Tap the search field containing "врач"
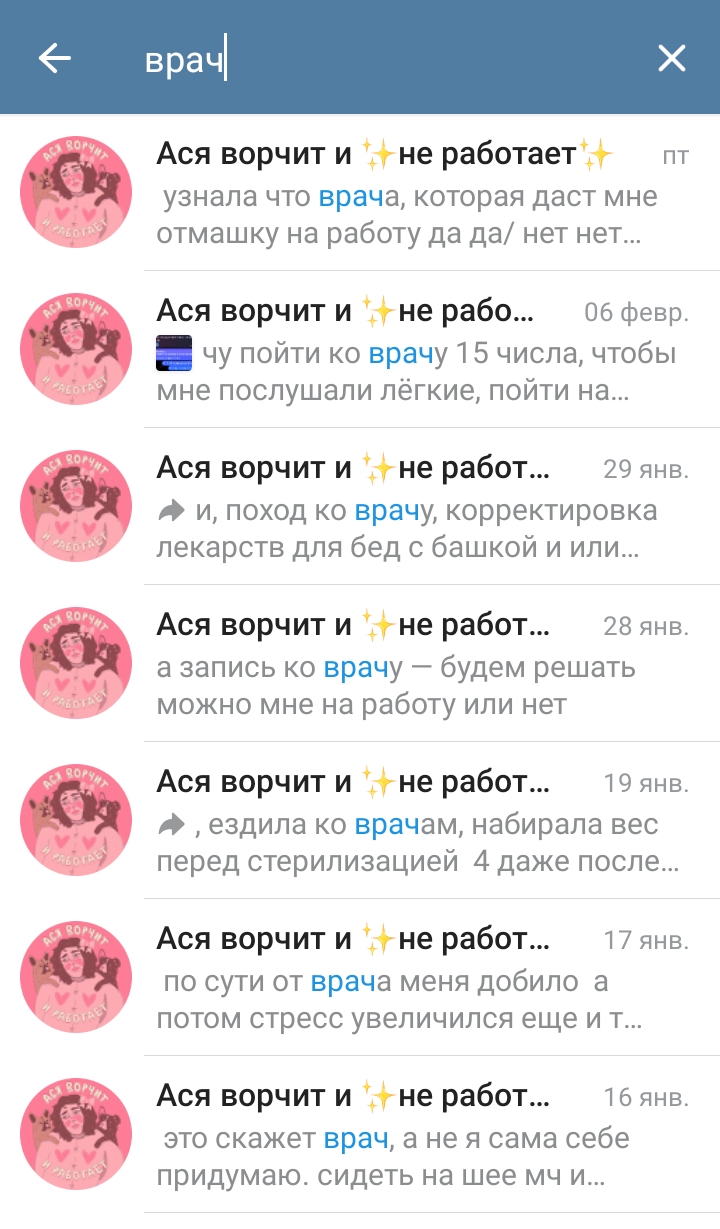The width and height of the screenshot is (720, 1229). pos(380,60)
